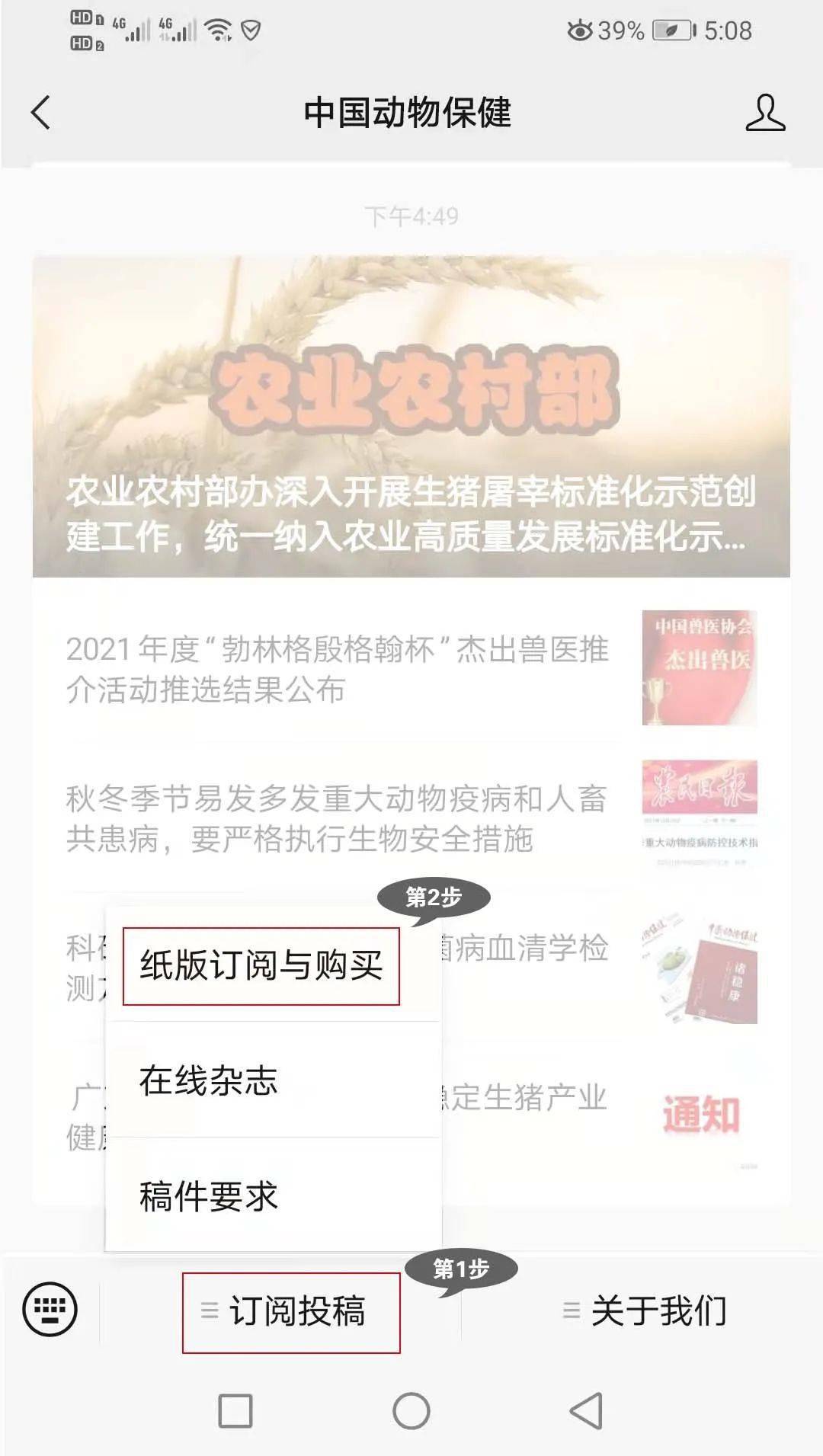Open the 2021年度勃林格殷格翰杯 杰出兽医 article
The height and width of the screenshot is (1456, 823).
click(x=411, y=668)
